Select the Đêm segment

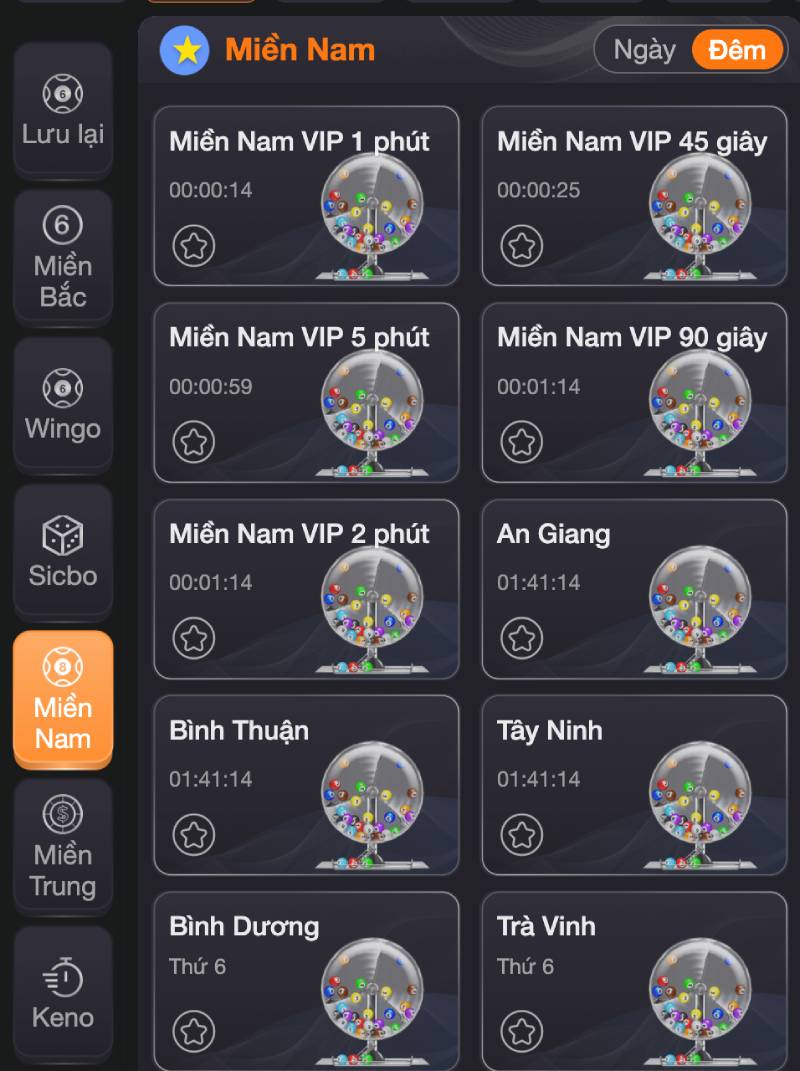[736, 50]
